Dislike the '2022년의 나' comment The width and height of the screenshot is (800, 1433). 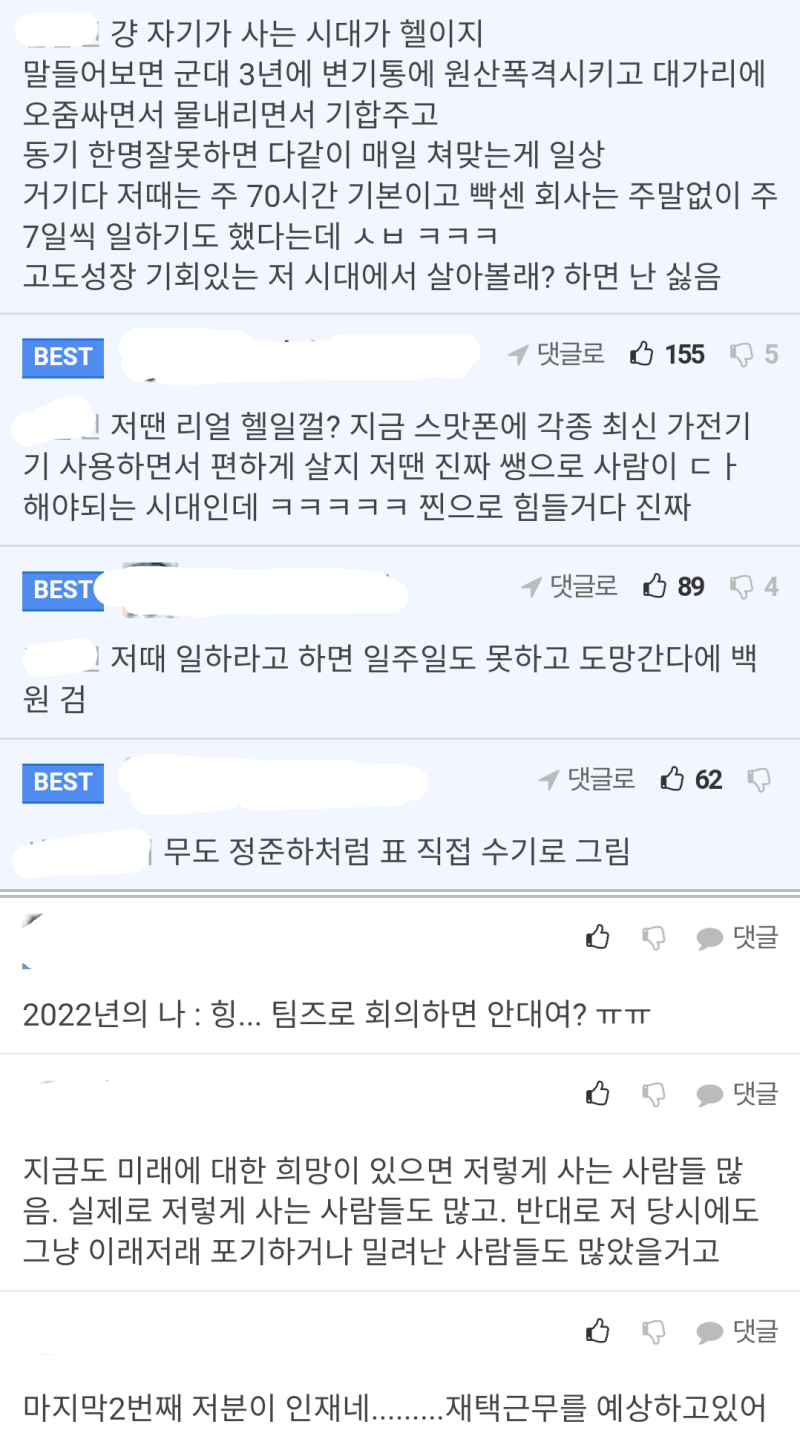pyautogui.click(x=654, y=937)
